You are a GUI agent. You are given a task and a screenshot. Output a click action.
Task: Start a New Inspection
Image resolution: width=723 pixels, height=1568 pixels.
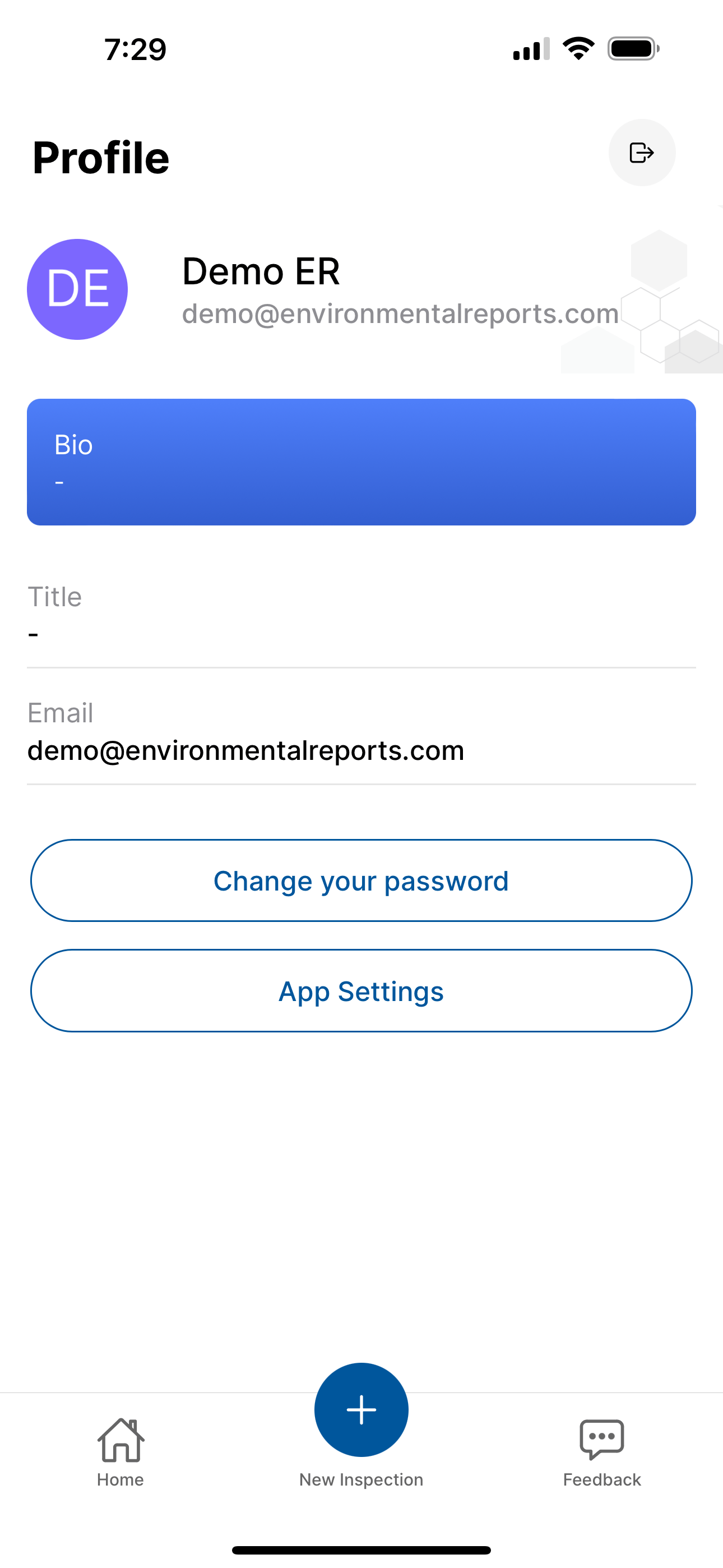(x=361, y=1410)
